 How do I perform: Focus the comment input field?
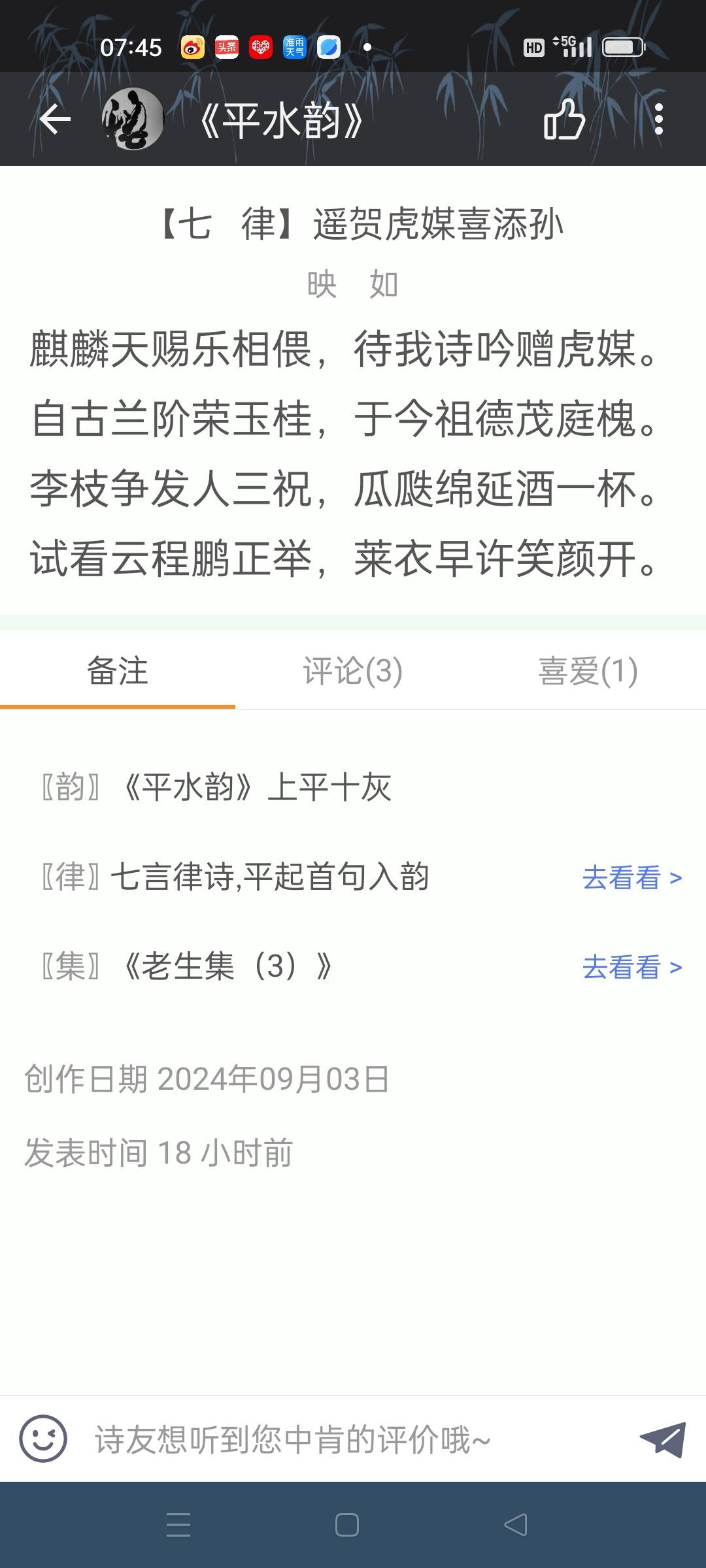coord(353,1439)
